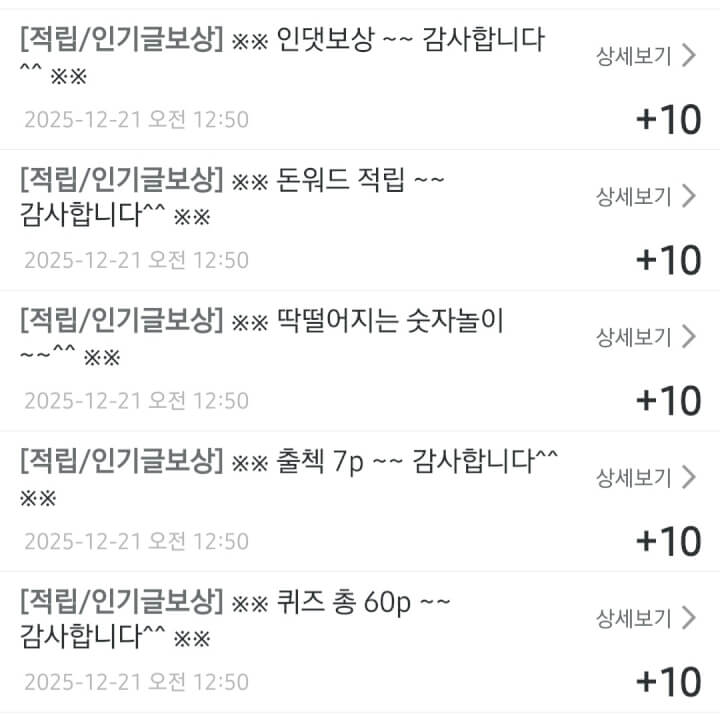This screenshot has height=714, width=720.
Task: Show details for the 출첵 7p entry
Action: 645,478
